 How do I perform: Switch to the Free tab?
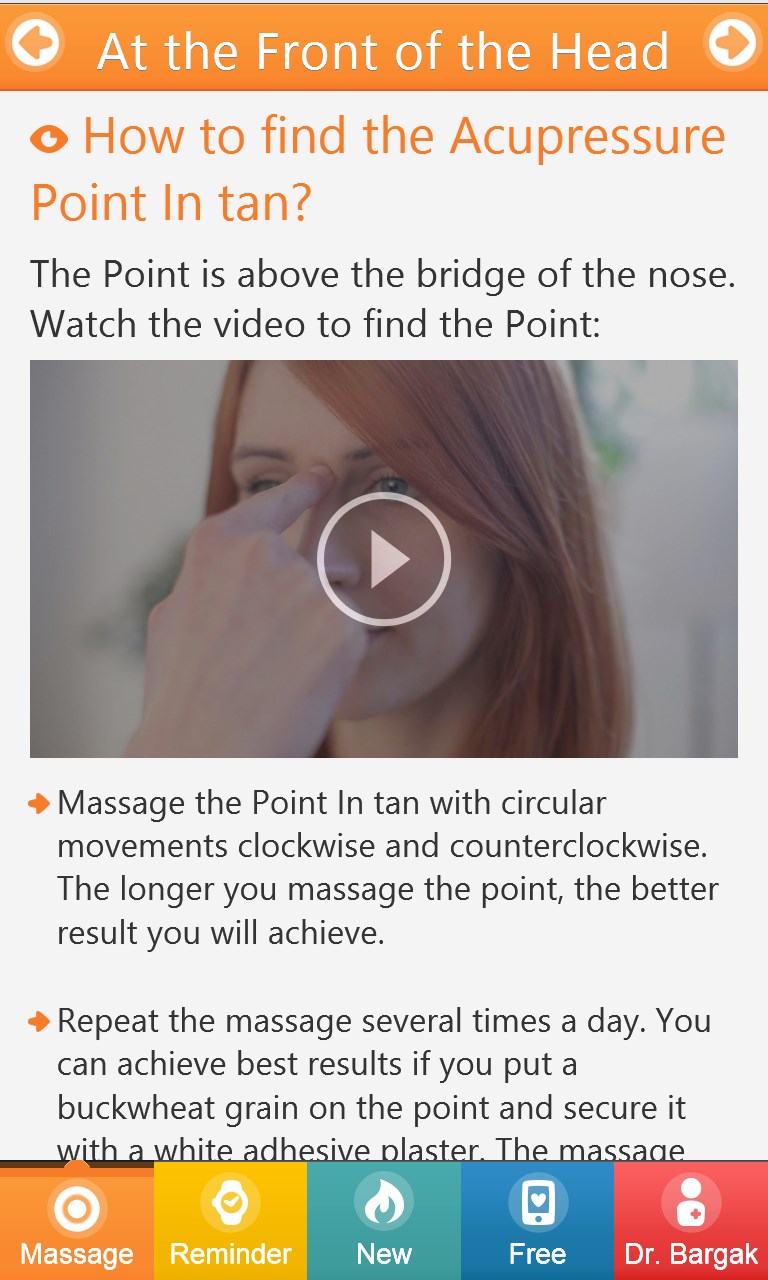(537, 1221)
